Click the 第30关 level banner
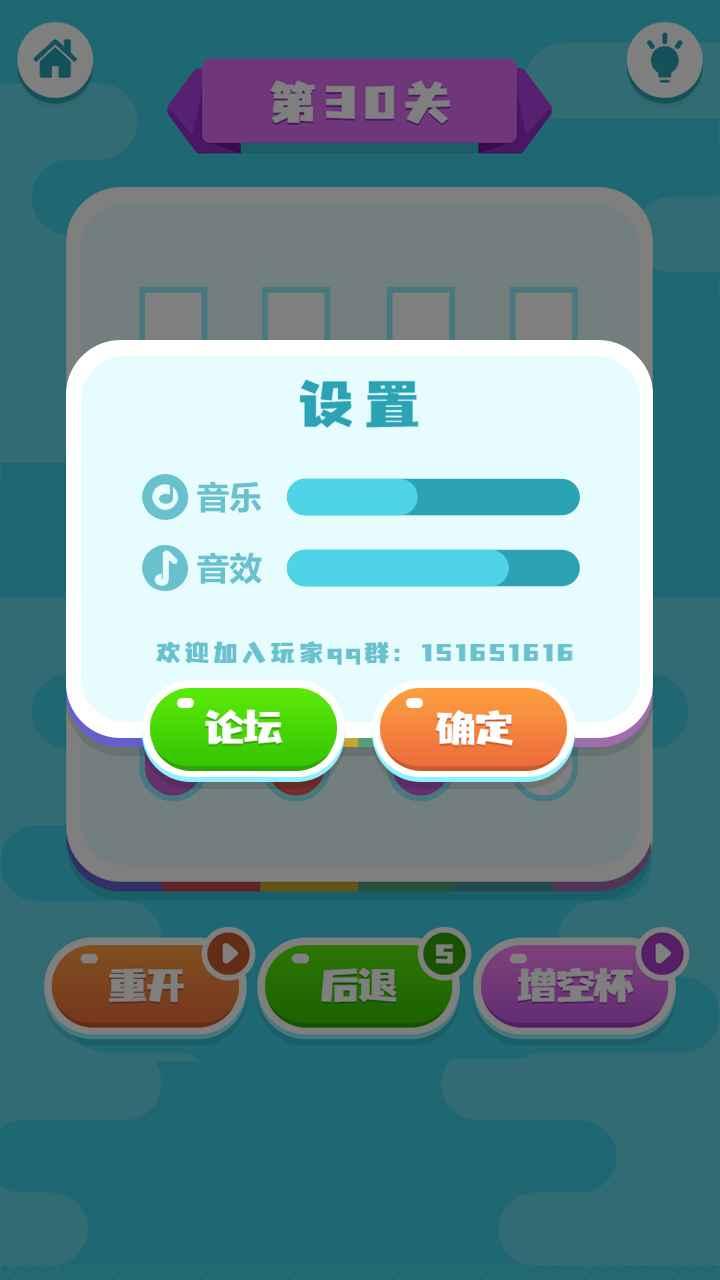Viewport: 720px width, 1280px height. 358,100
